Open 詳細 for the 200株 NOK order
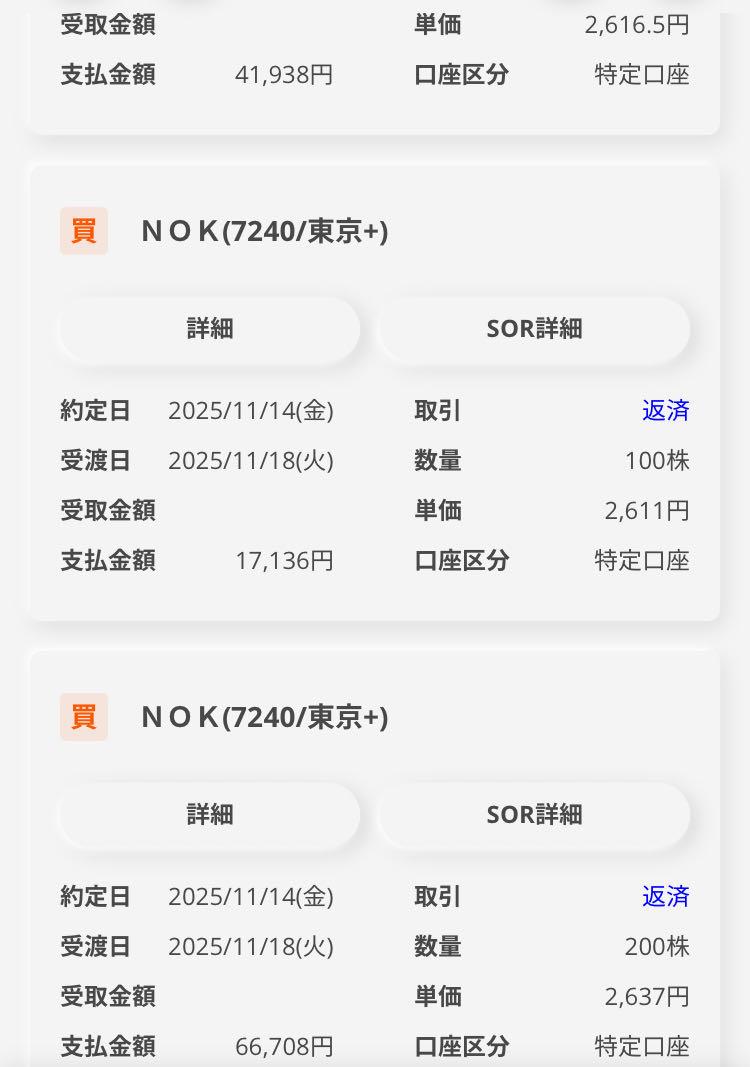Viewport: 750px width, 1067px height. (209, 815)
